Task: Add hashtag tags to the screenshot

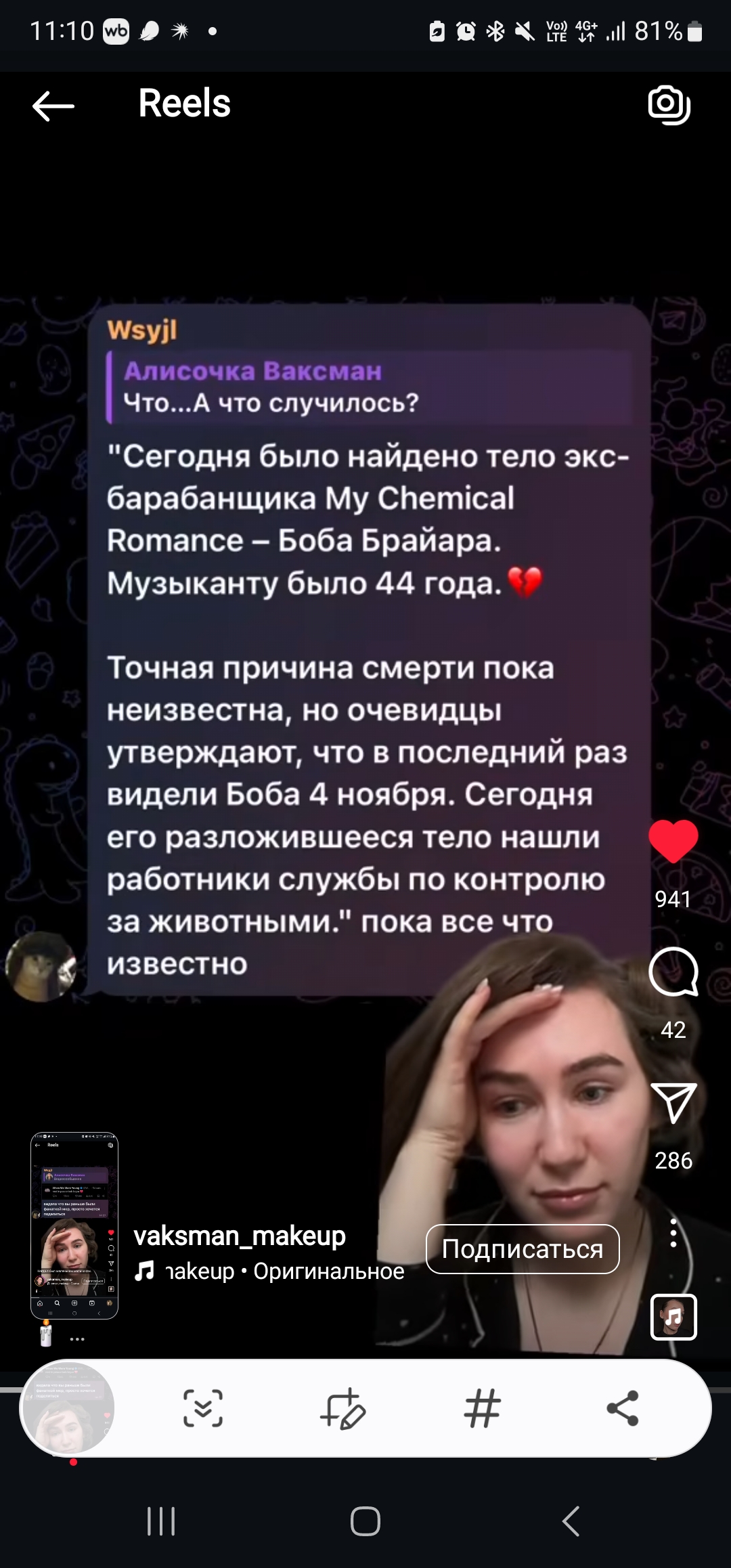Action: pos(483,1408)
